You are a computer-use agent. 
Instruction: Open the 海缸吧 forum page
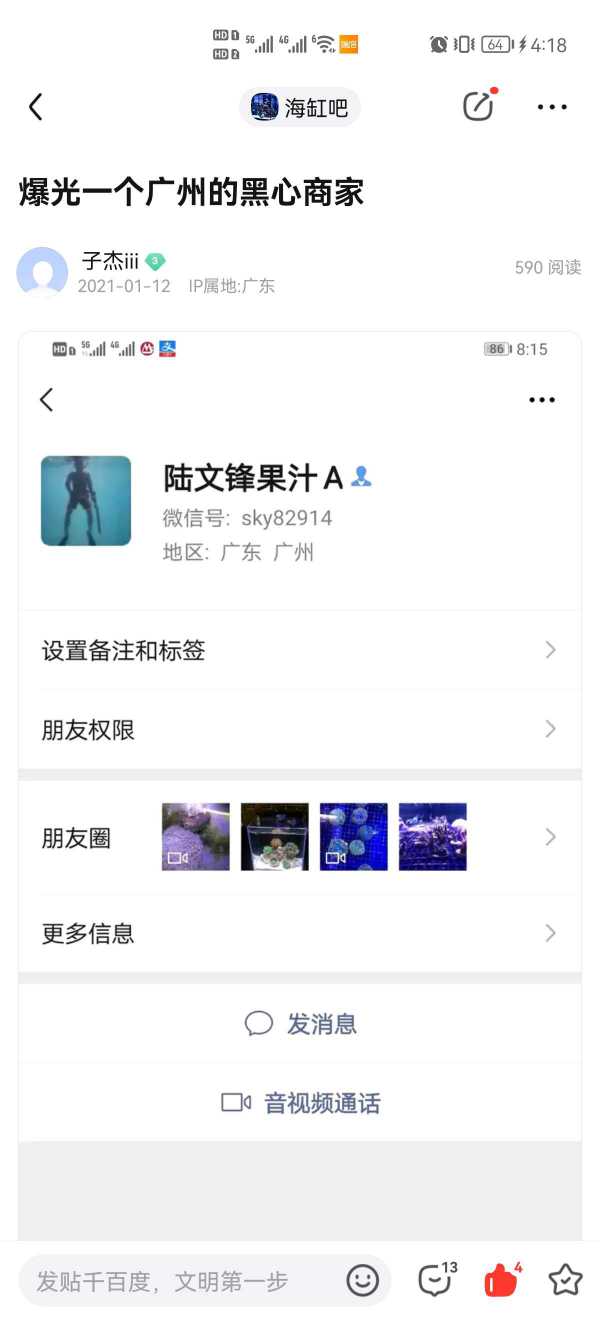(300, 107)
